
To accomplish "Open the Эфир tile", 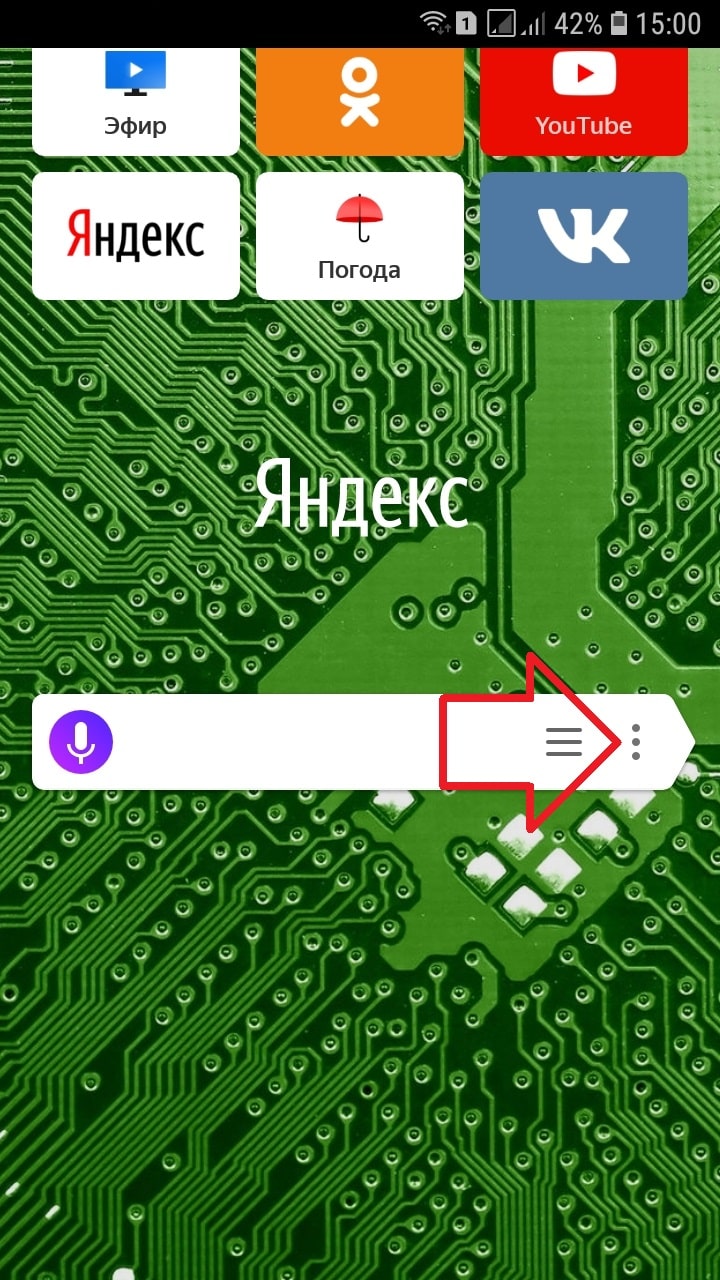I will 136,102.
